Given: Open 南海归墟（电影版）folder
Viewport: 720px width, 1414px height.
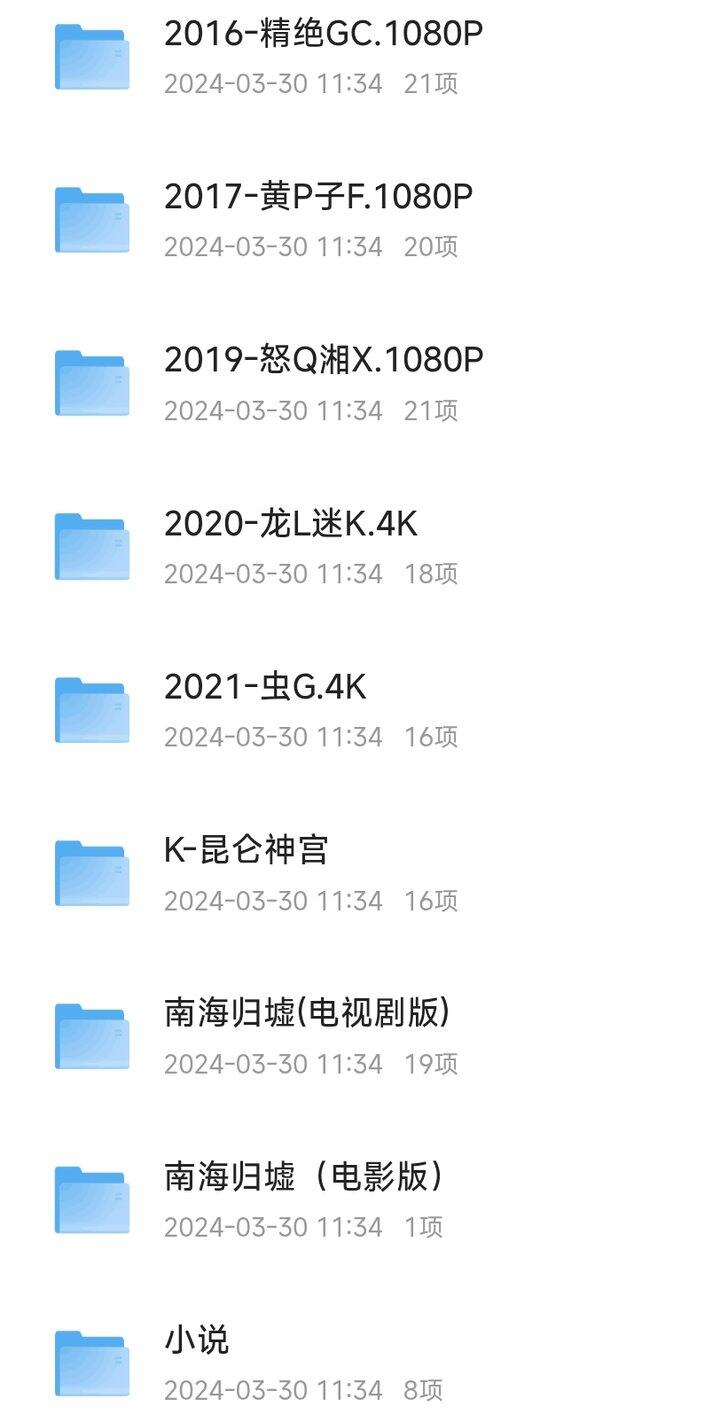Looking at the screenshot, I should [x=304, y=1177].
